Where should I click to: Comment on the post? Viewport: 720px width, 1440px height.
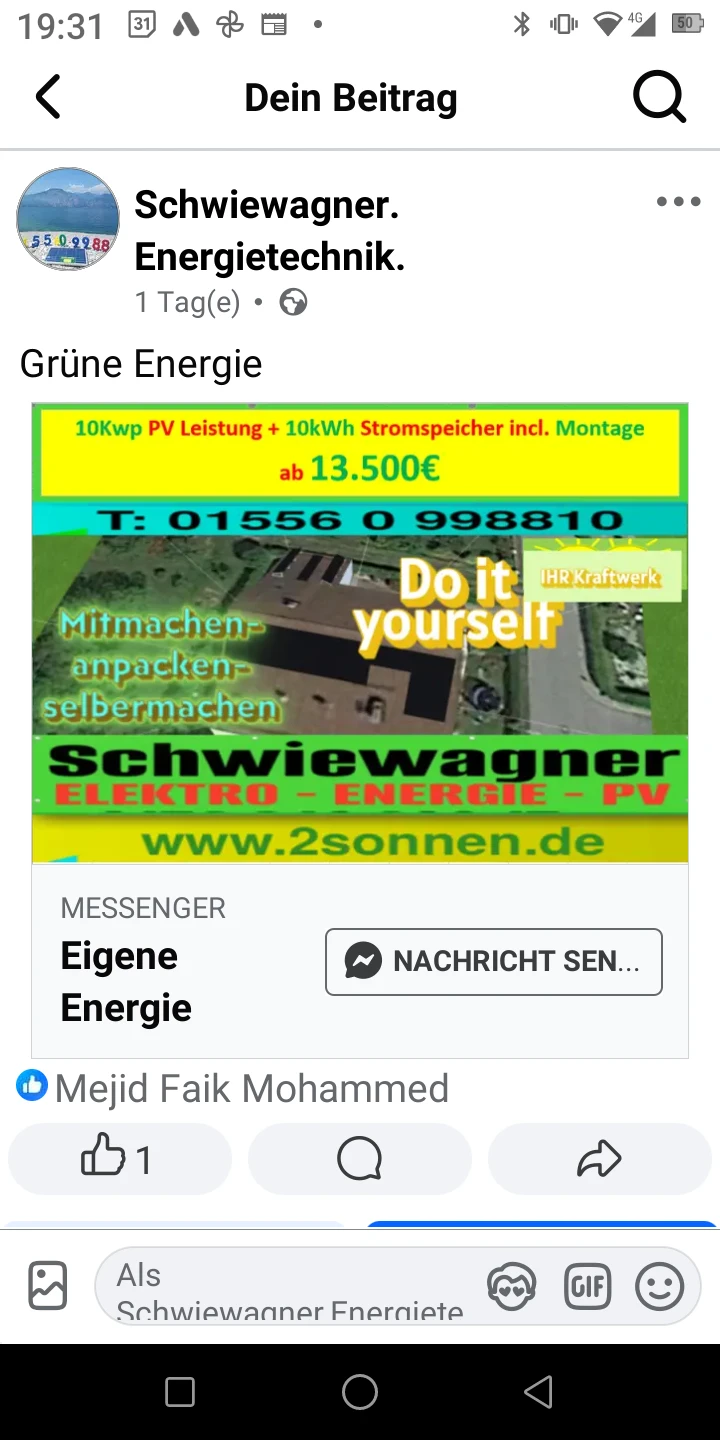(359, 1160)
